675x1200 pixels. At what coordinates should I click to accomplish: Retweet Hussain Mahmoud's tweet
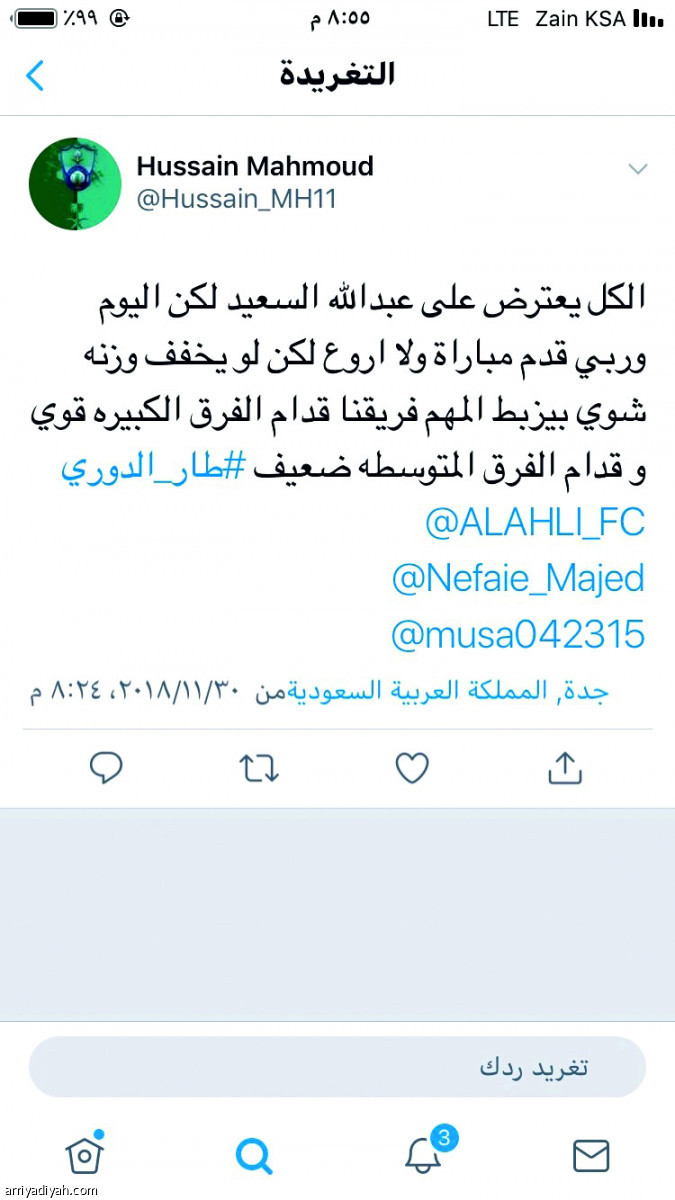click(258, 768)
